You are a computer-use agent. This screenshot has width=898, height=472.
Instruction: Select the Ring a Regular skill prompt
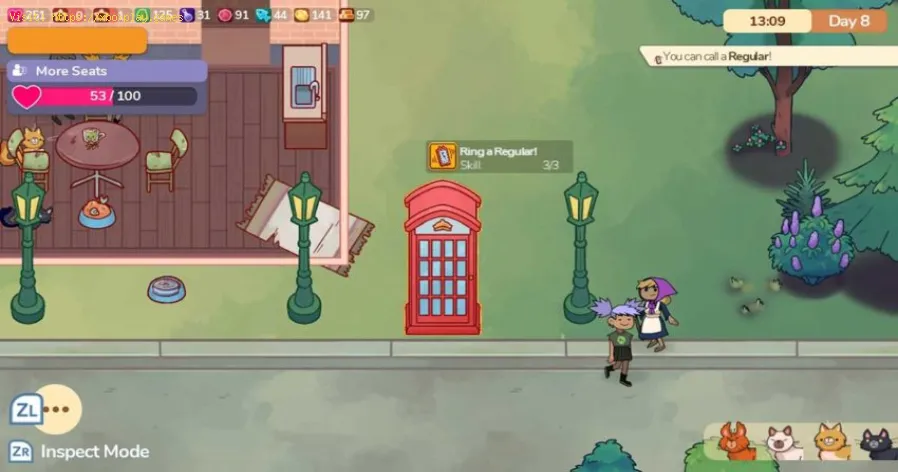499,157
